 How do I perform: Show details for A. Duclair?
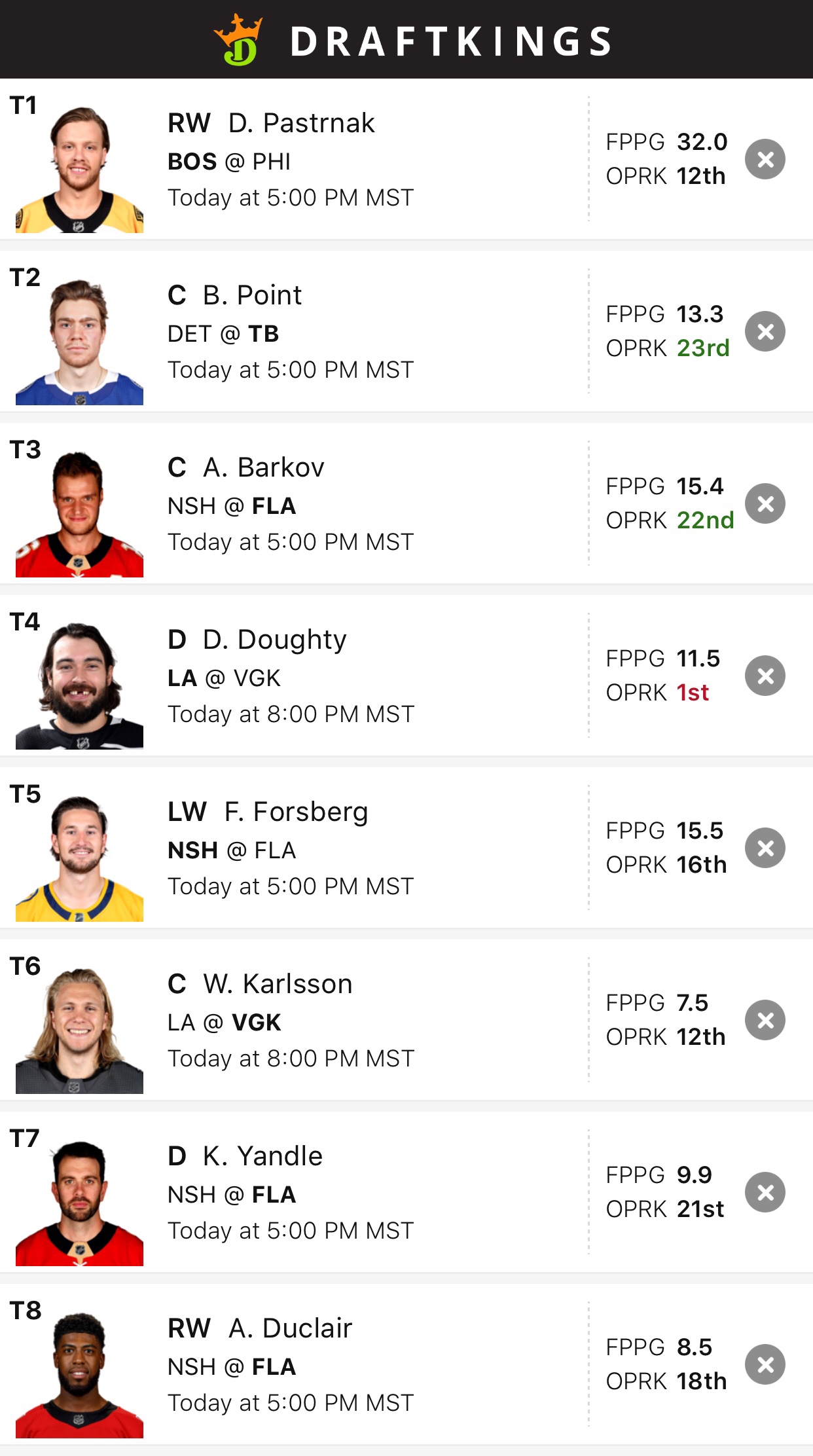point(301,1364)
